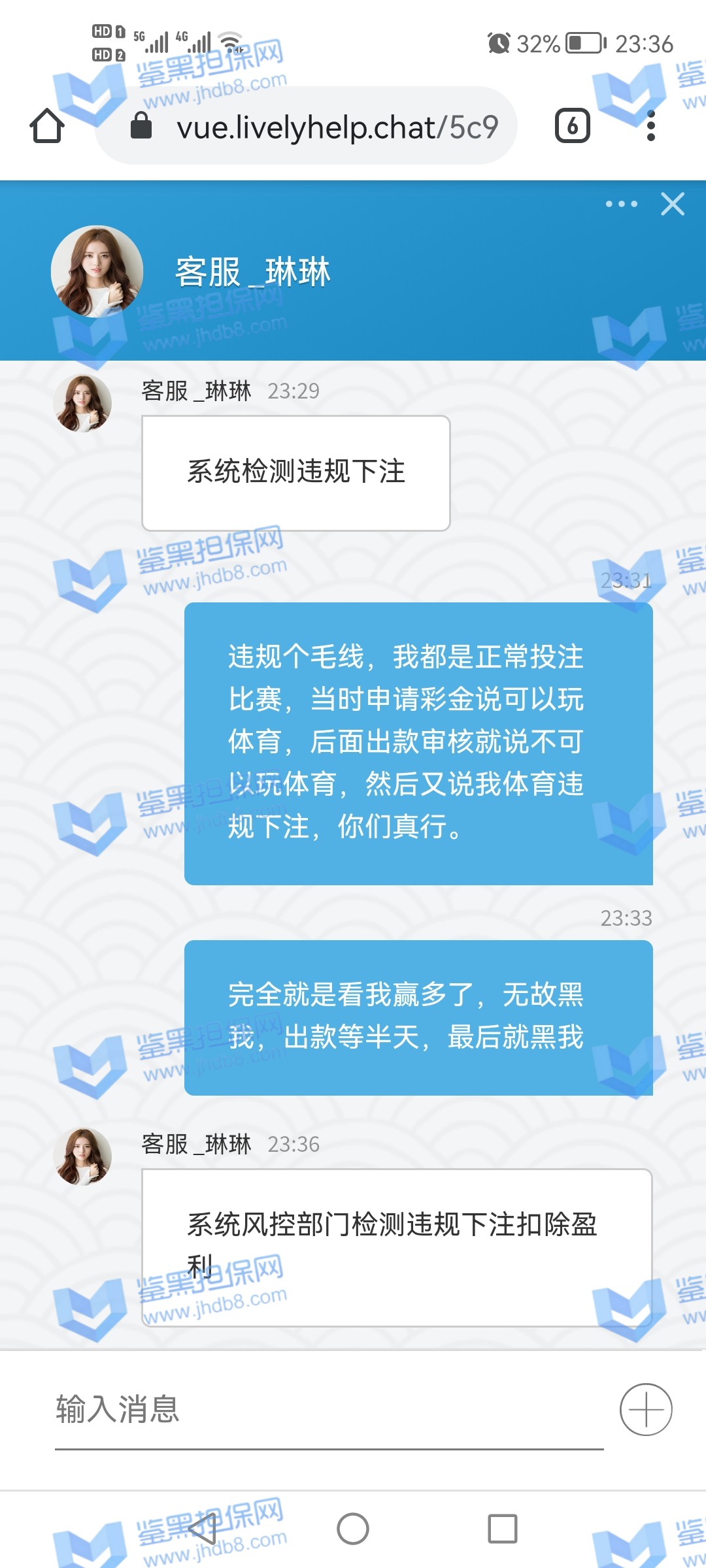Open the chat three-dot options menu
The height and width of the screenshot is (1568, 706).
pos(621,204)
